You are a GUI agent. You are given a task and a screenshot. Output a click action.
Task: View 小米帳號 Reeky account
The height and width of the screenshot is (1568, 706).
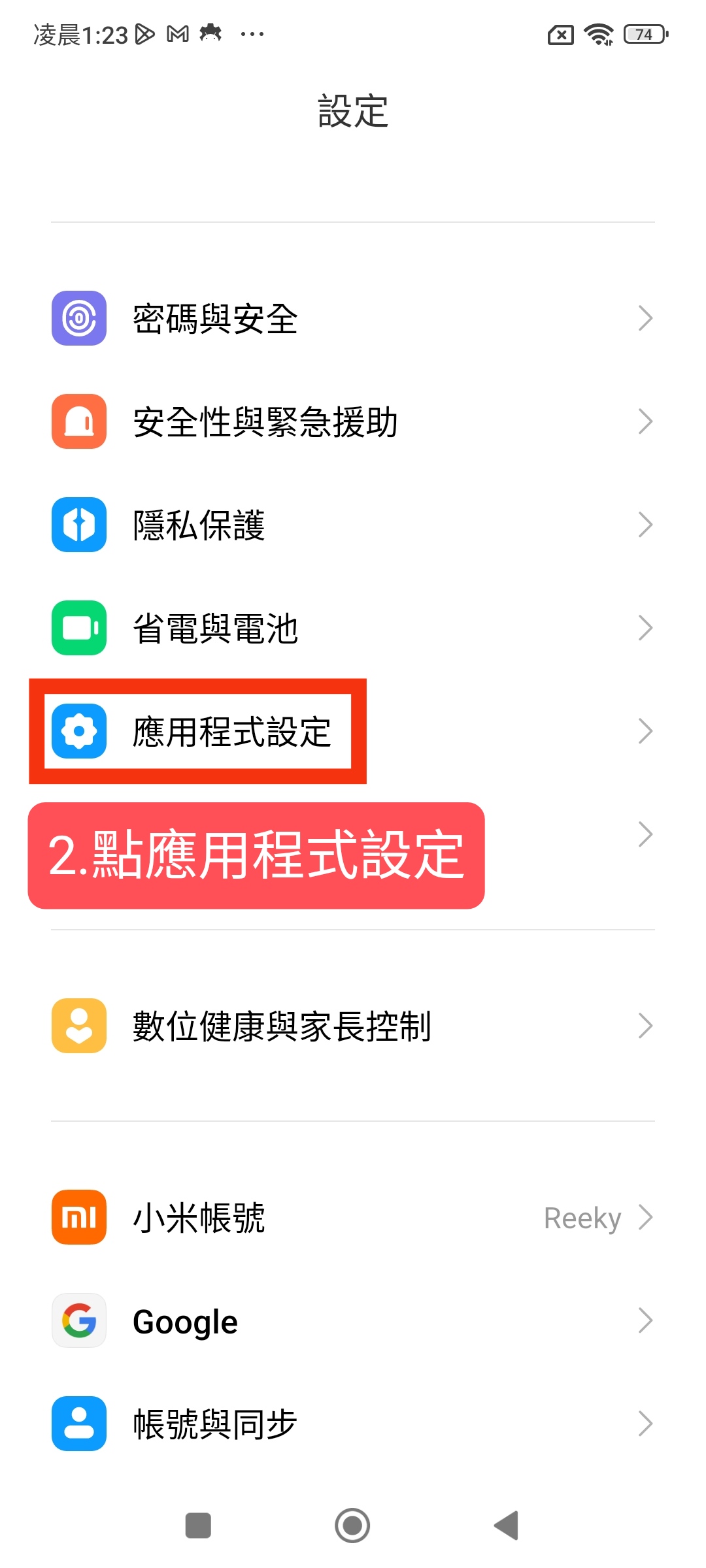[353, 1218]
